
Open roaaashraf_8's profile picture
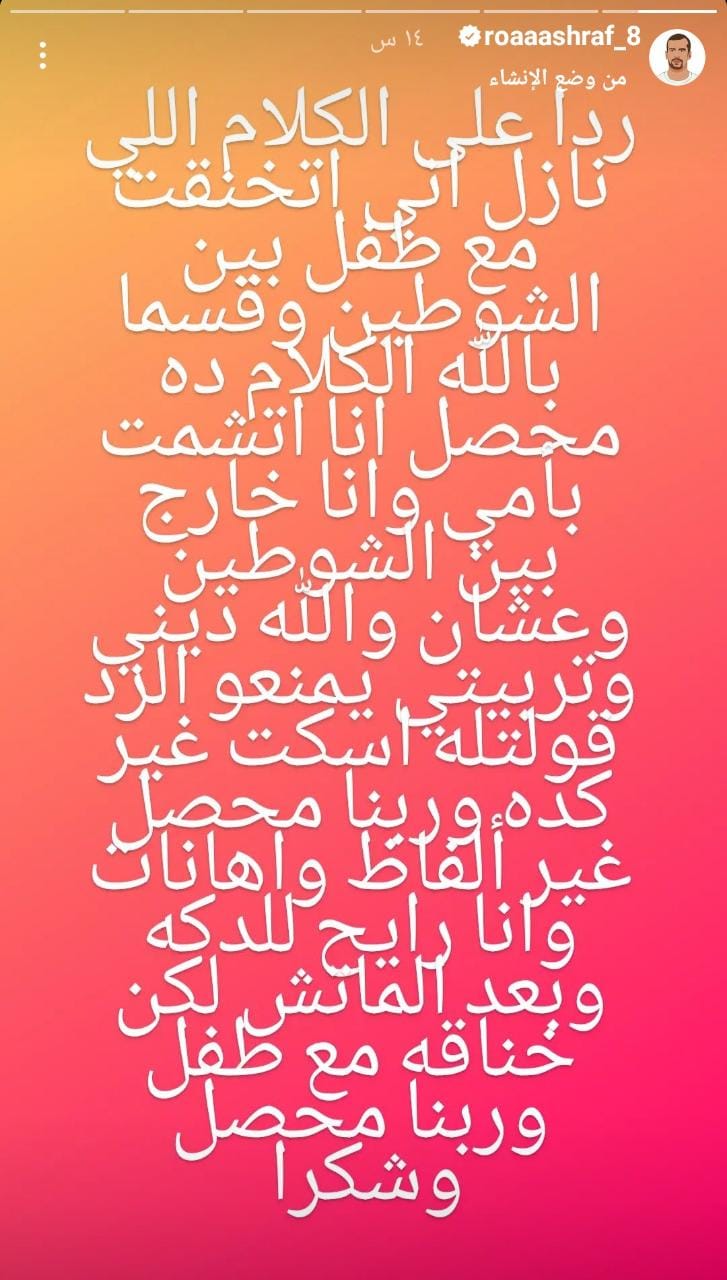tap(677, 55)
